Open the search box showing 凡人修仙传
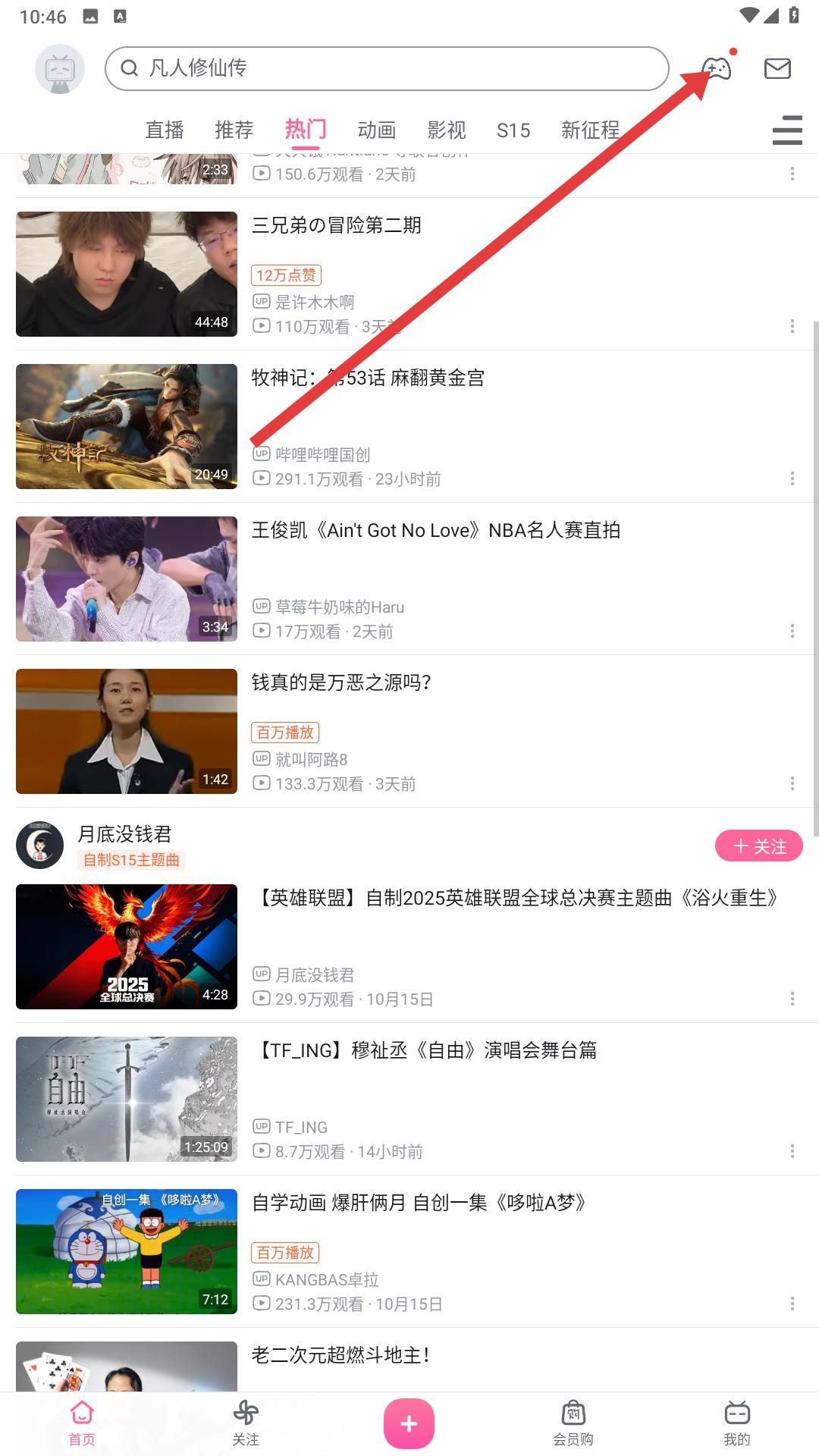This screenshot has height=1456, width=819. pyautogui.click(x=387, y=69)
